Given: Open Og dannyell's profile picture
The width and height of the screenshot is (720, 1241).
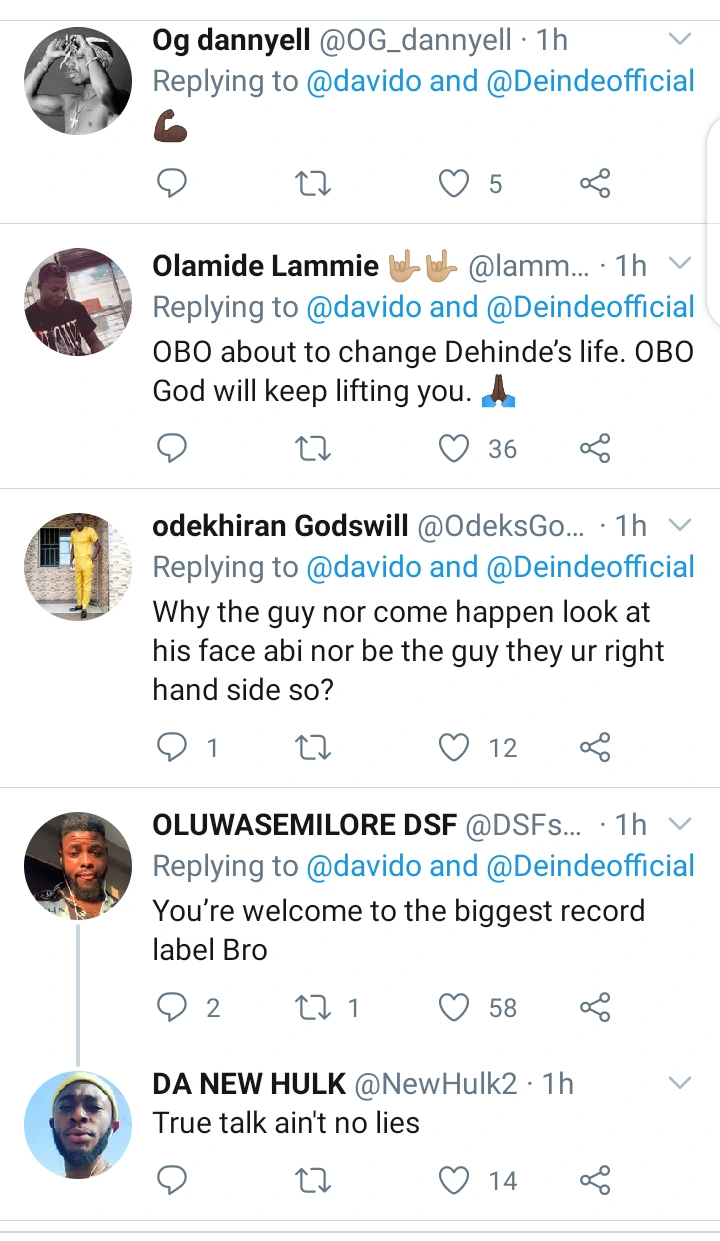Looking at the screenshot, I should 78,81.
